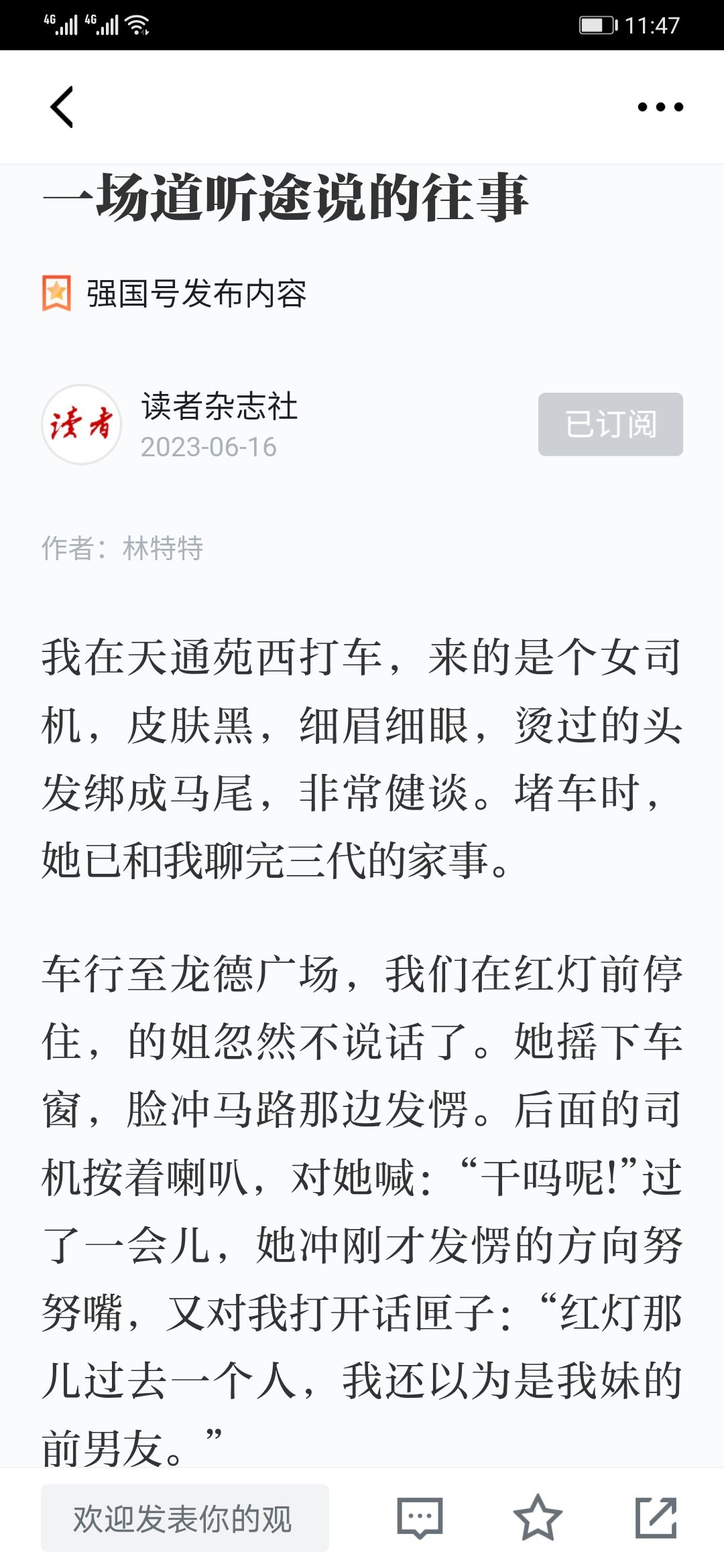The width and height of the screenshot is (724, 1568).
Task: Go back using the top-left arrow
Action: [x=62, y=107]
